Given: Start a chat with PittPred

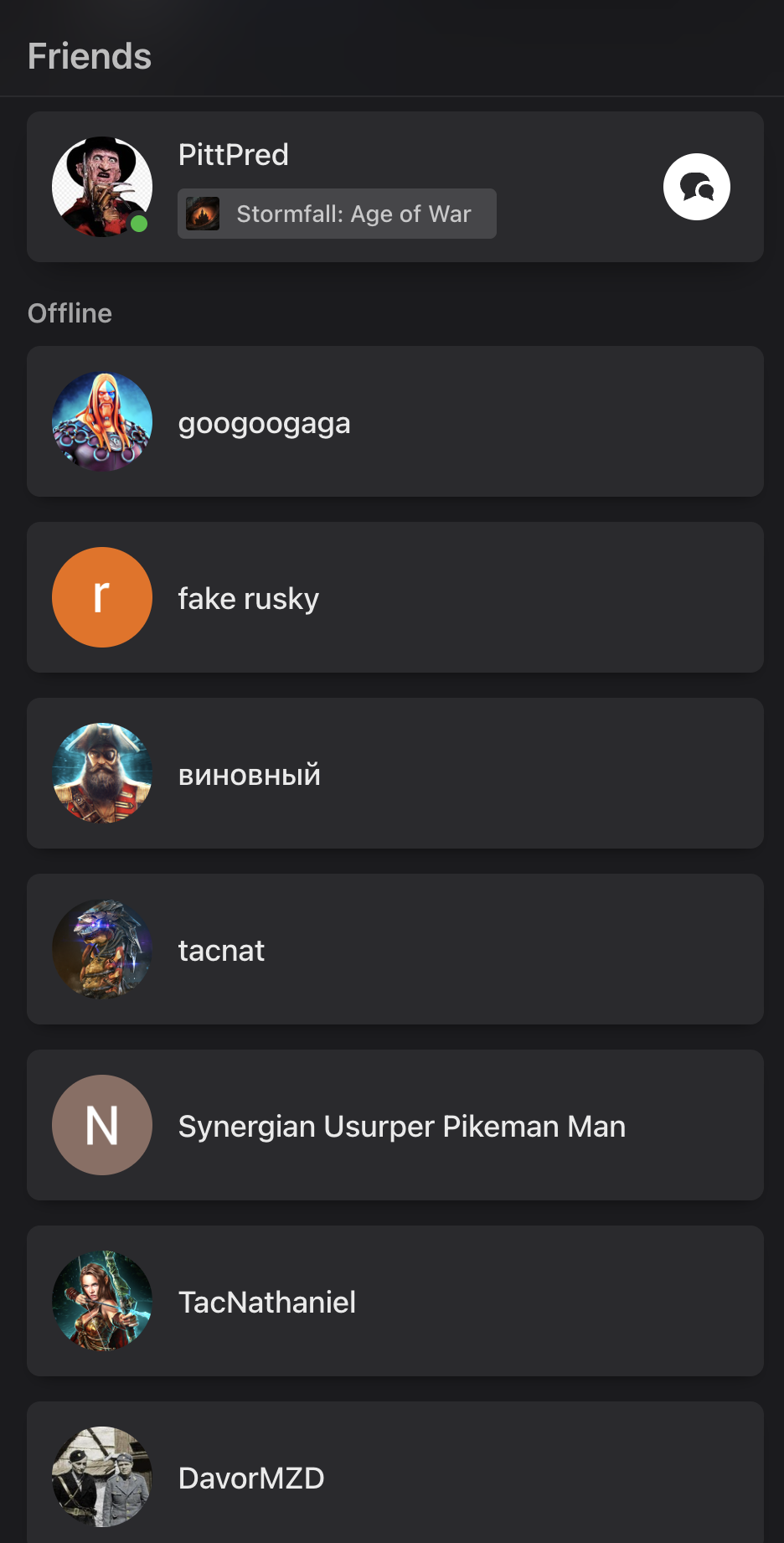Looking at the screenshot, I should (x=696, y=187).
